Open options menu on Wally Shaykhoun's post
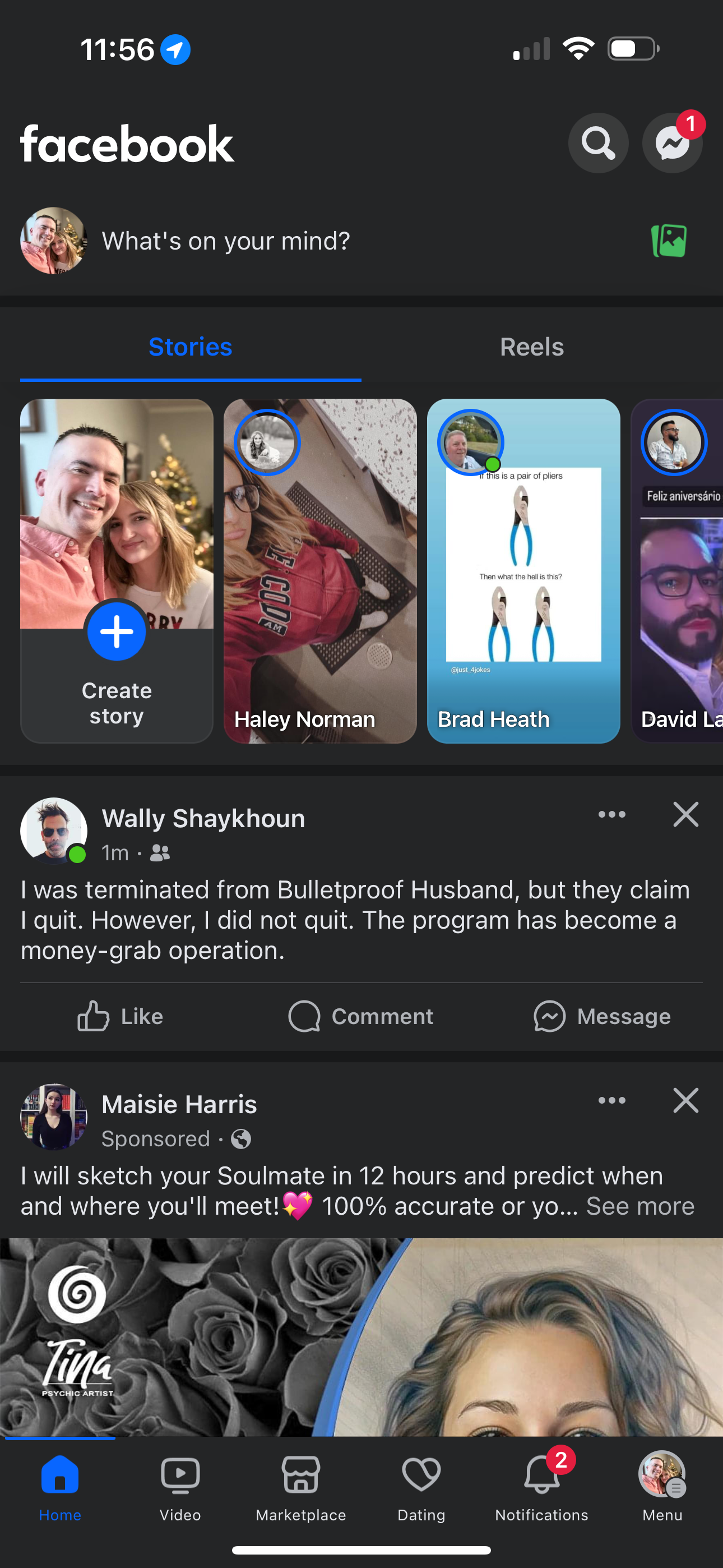The width and height of the screenshot is (723, 1568). click(x=611, y=814)
